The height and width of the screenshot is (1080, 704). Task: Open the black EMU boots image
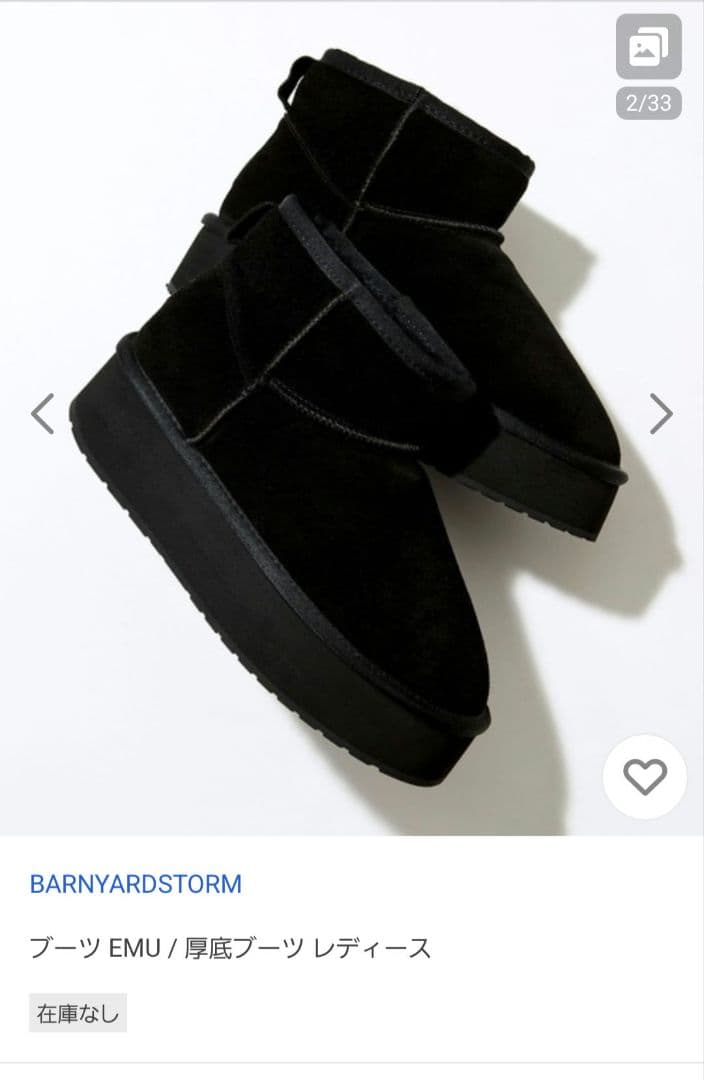pyautogui.click(x=350, y=420)
